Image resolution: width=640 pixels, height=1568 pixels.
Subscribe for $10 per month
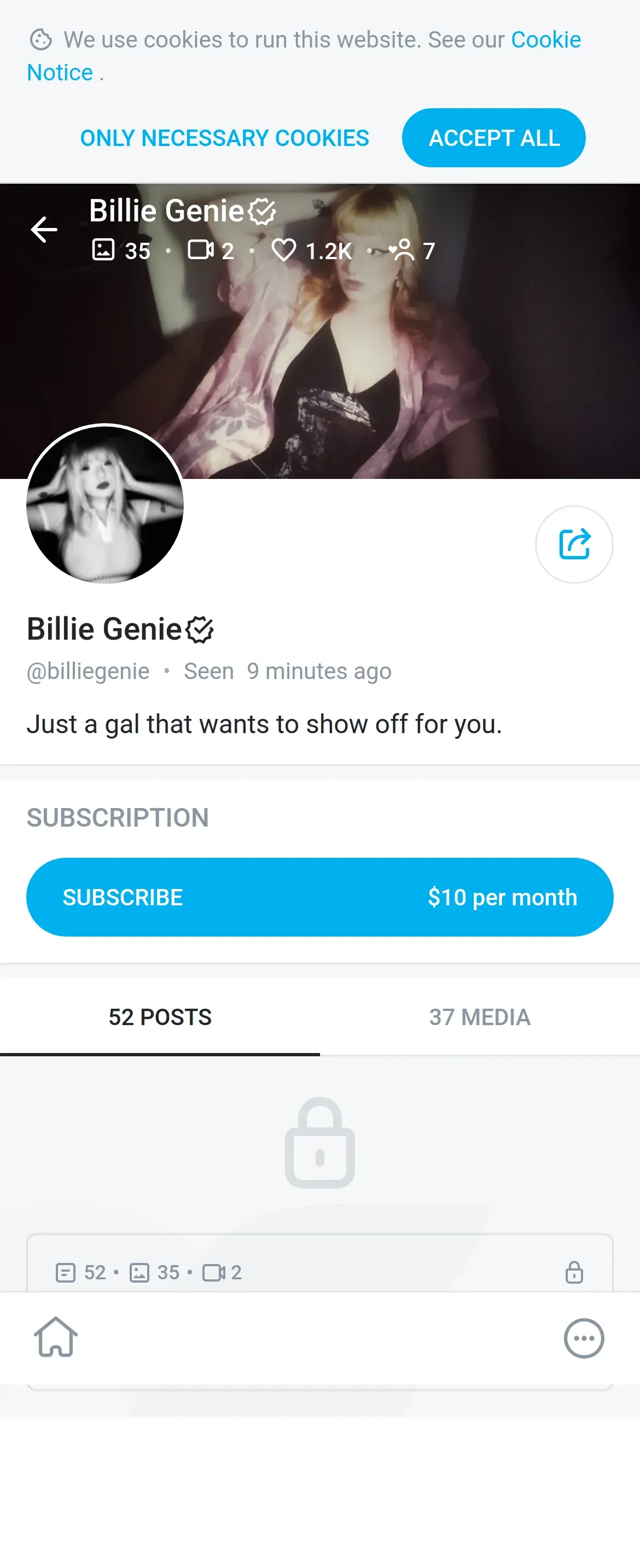click(319, 897)
